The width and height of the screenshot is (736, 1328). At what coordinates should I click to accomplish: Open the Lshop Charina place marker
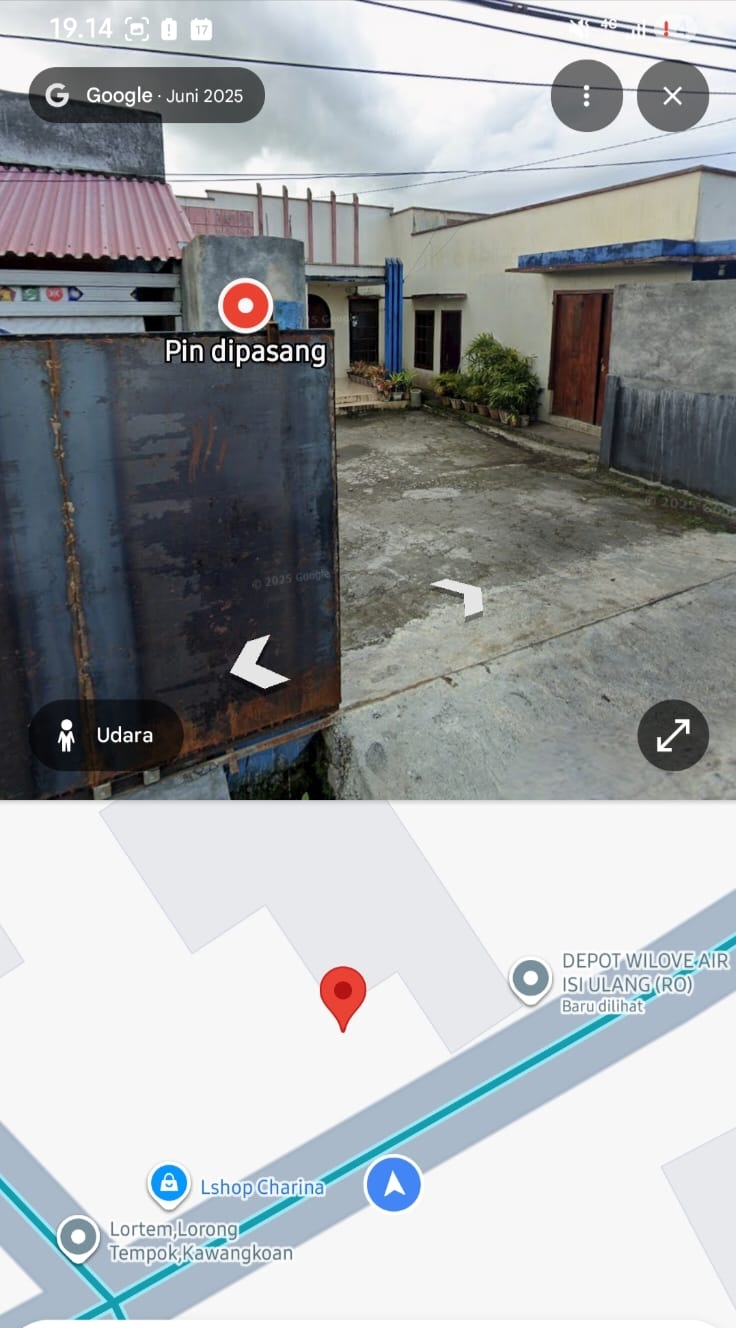(x=170, y=1185)
